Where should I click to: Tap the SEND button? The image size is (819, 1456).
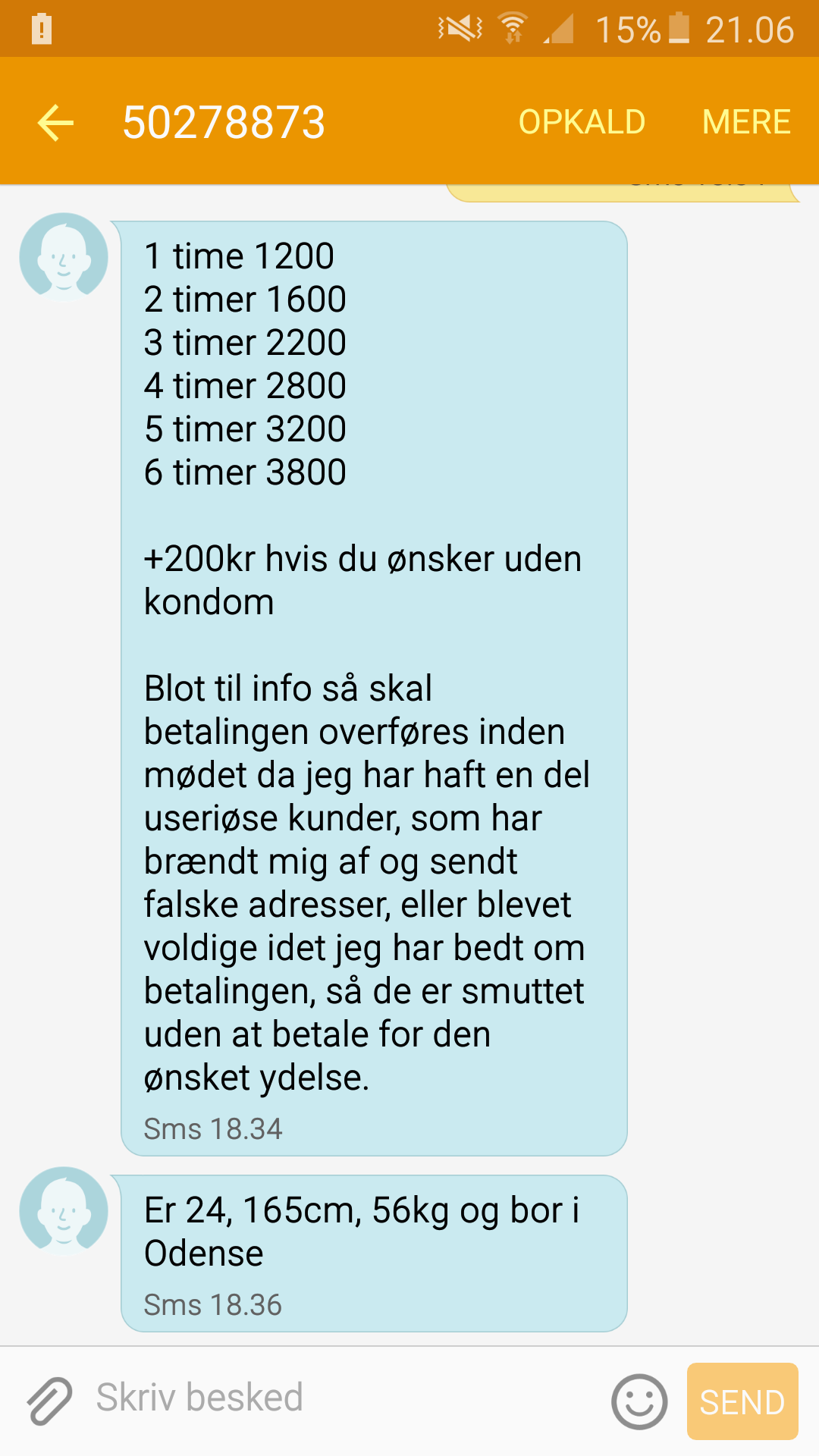742,1401
